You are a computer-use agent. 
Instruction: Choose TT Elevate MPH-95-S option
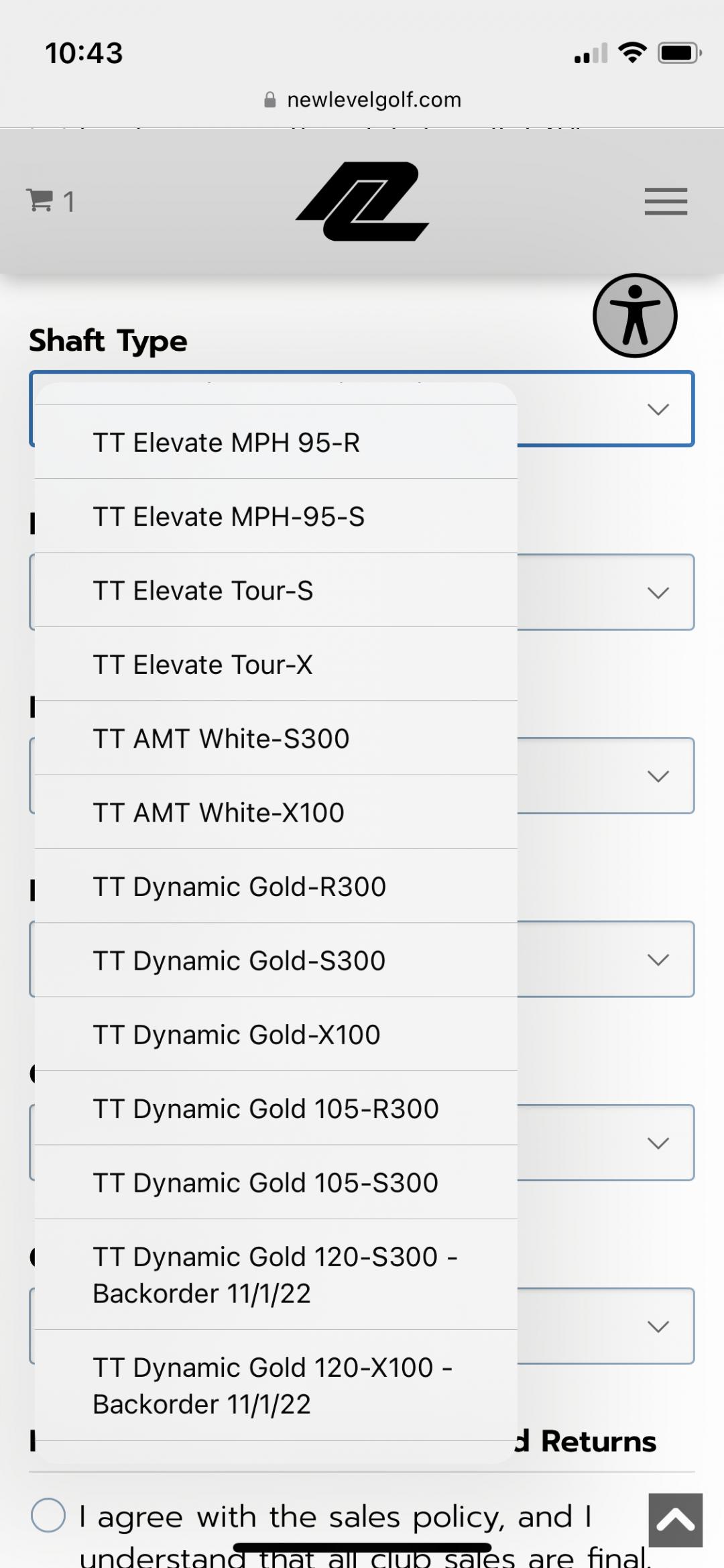click(275, 516)
